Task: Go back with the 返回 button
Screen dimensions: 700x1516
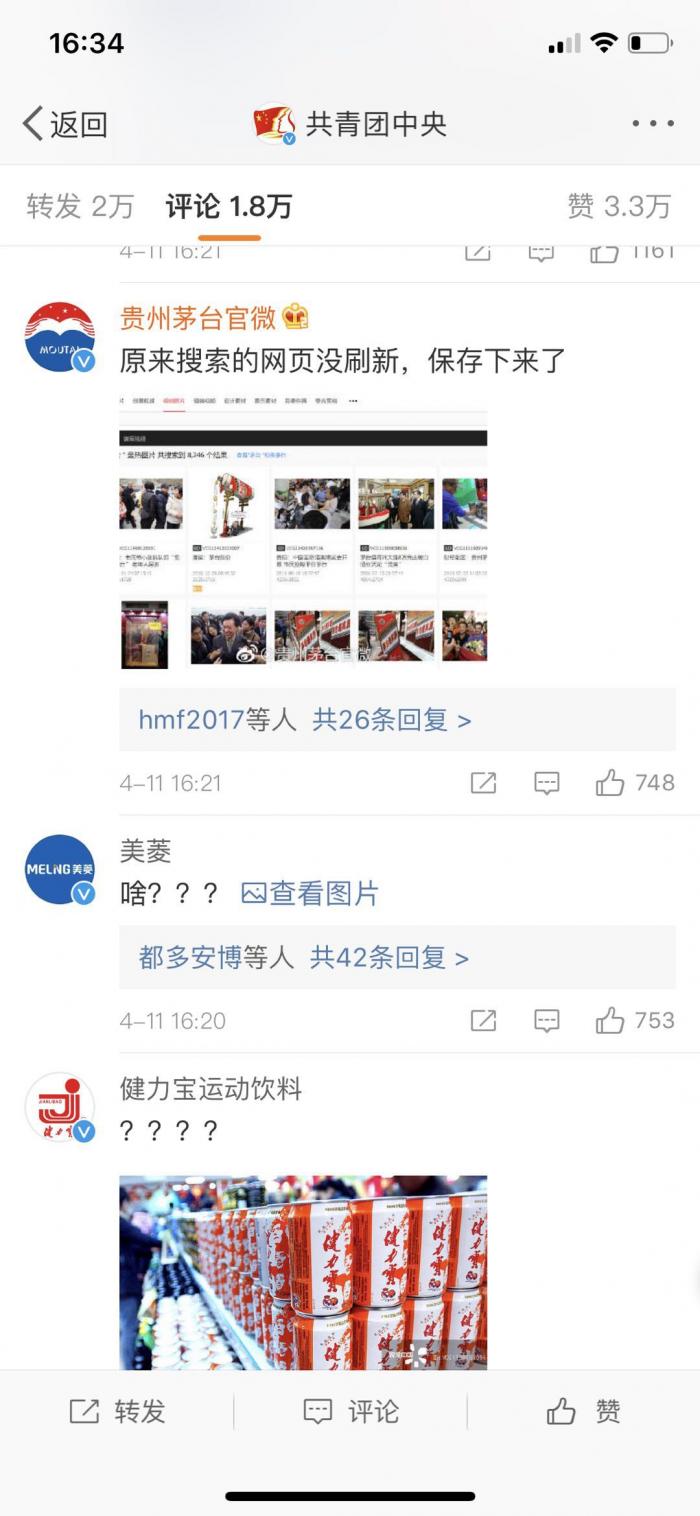Action: click(x=65, y=124)
